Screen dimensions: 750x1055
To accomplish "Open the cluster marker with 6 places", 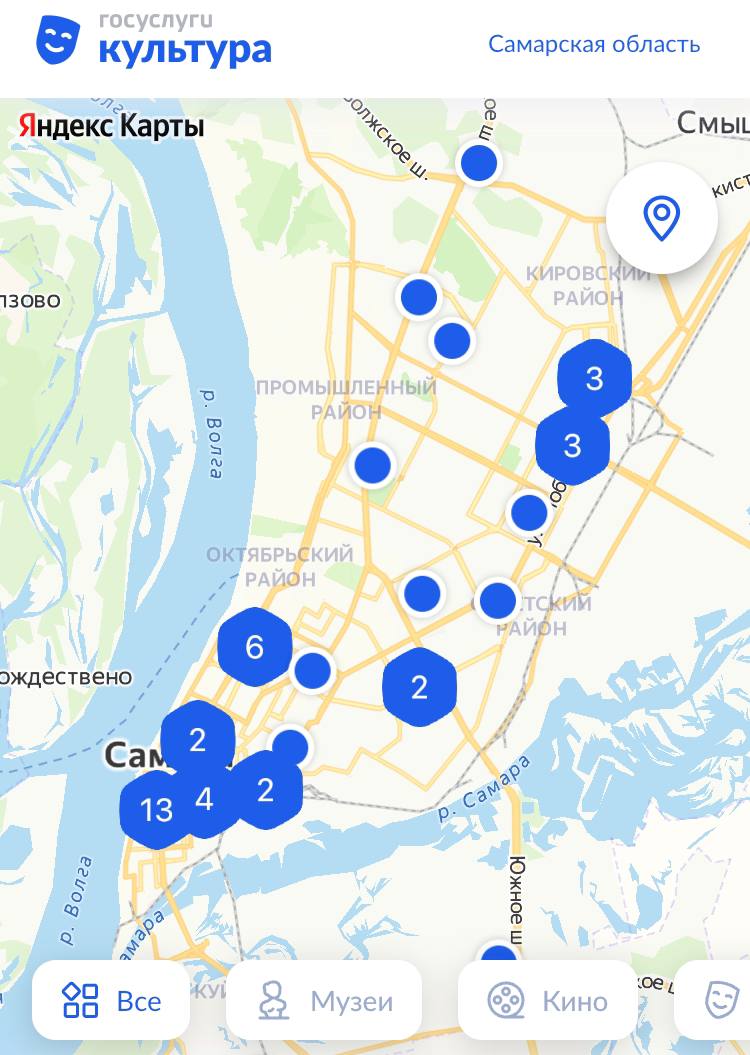I will pyautogui.click(x=255, y=647).
